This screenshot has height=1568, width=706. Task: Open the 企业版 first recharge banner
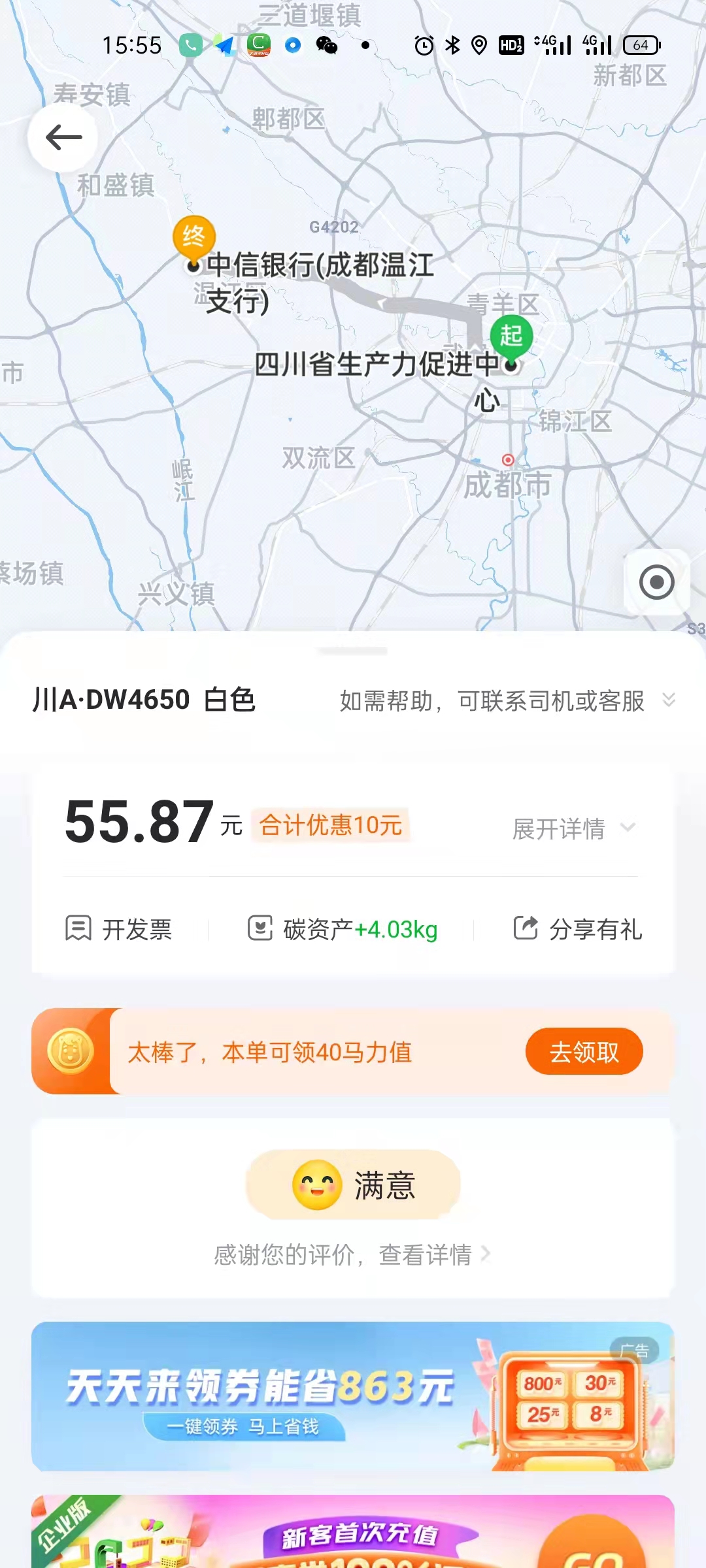[353, 1531]
